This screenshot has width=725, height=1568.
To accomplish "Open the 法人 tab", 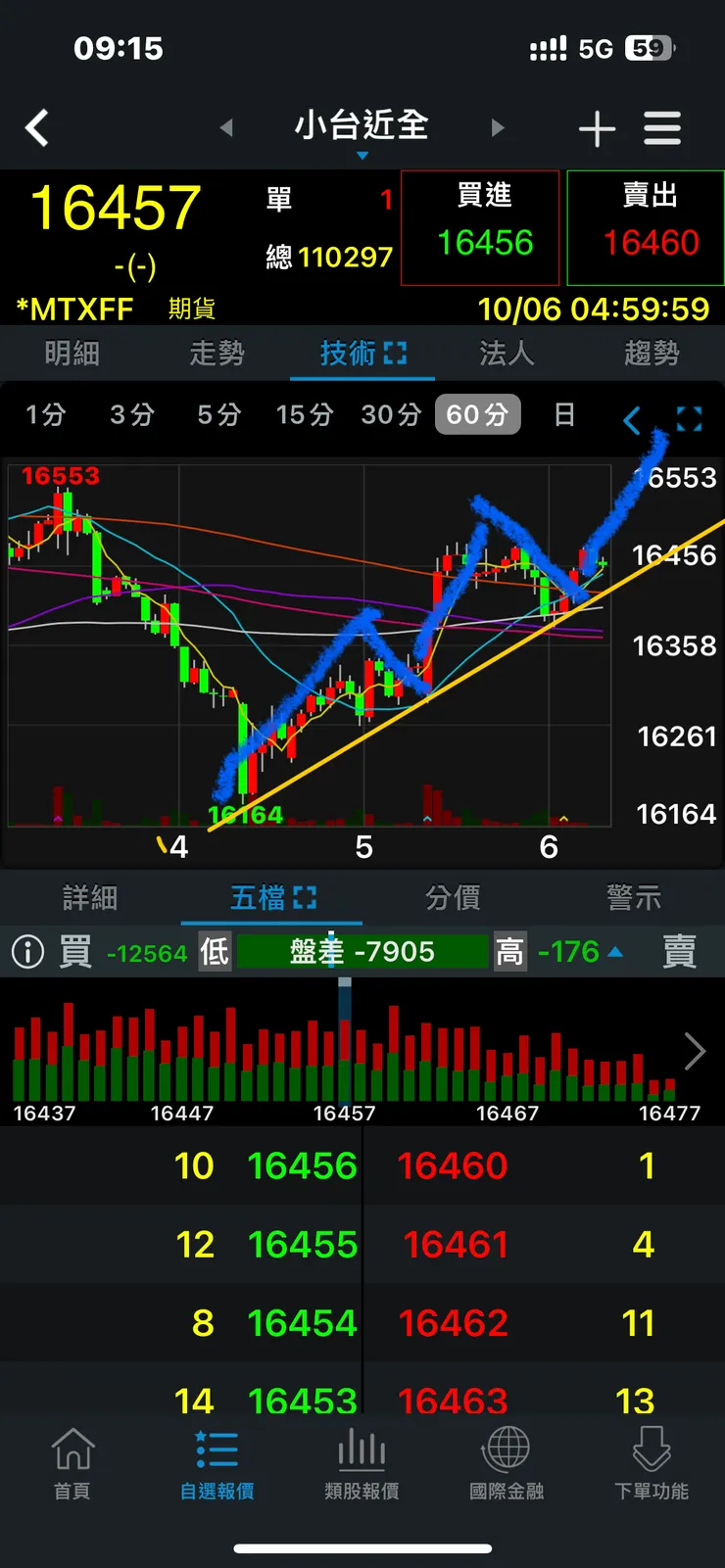I will tap(507, 354).
